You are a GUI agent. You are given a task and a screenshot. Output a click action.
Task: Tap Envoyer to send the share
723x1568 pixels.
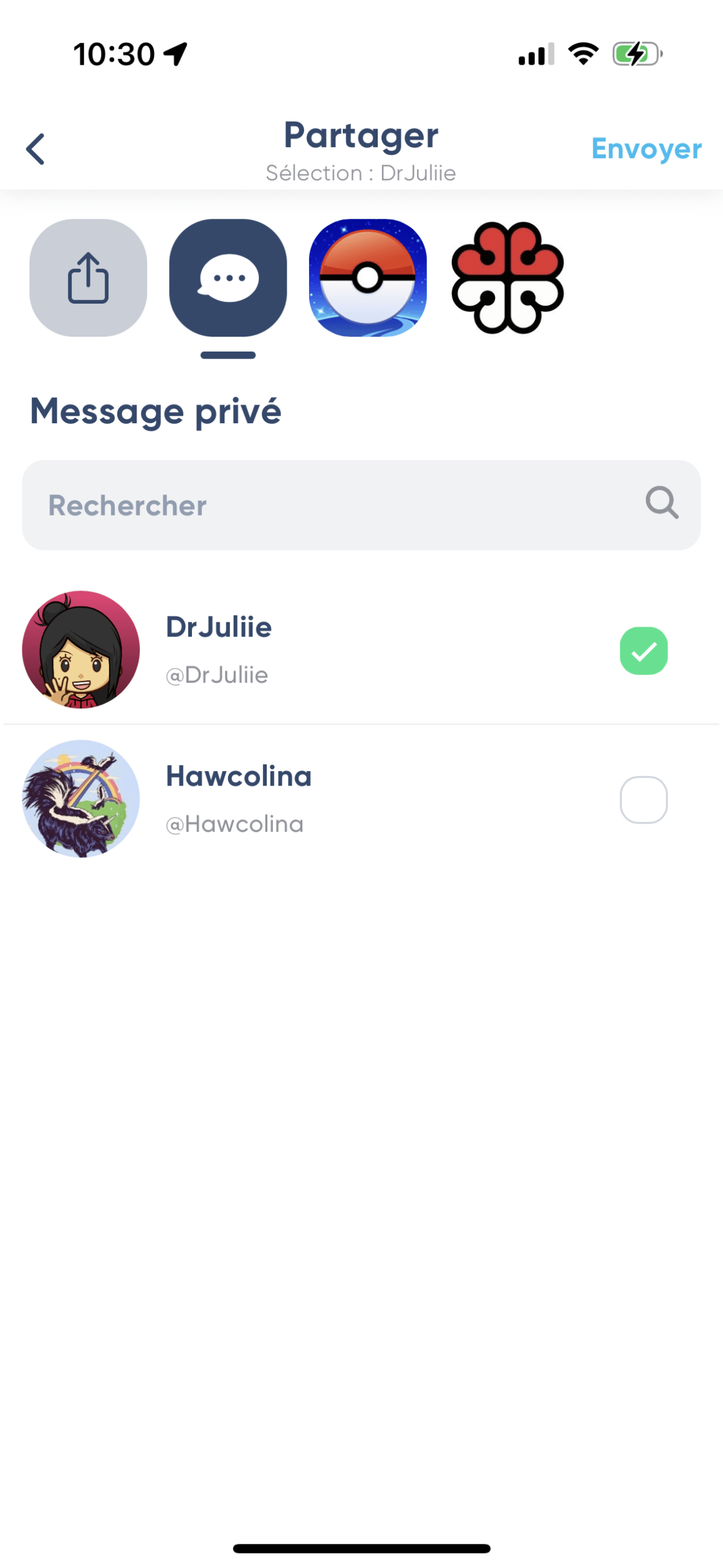pyautogui.click(x=646, y=149)
